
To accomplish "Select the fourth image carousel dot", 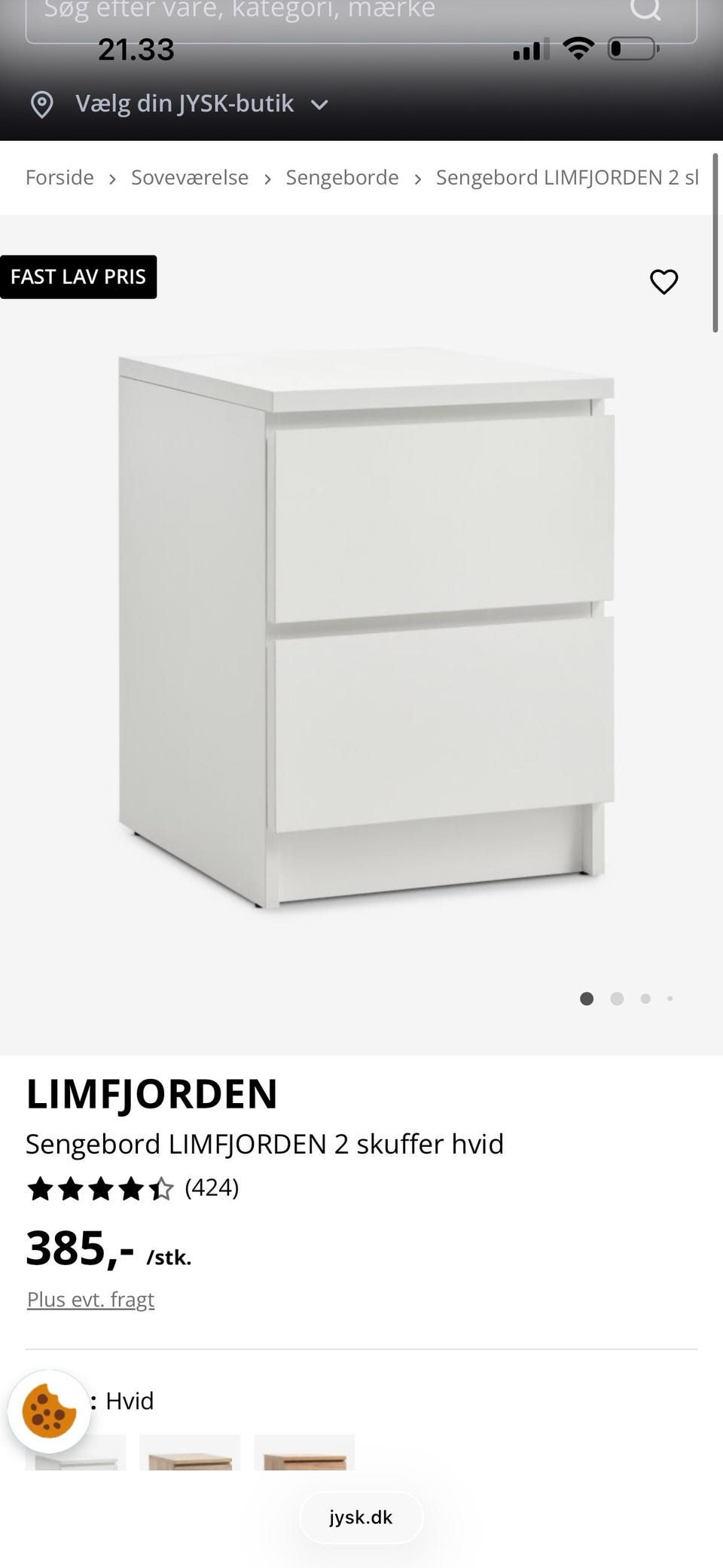I will click(670, 998).
